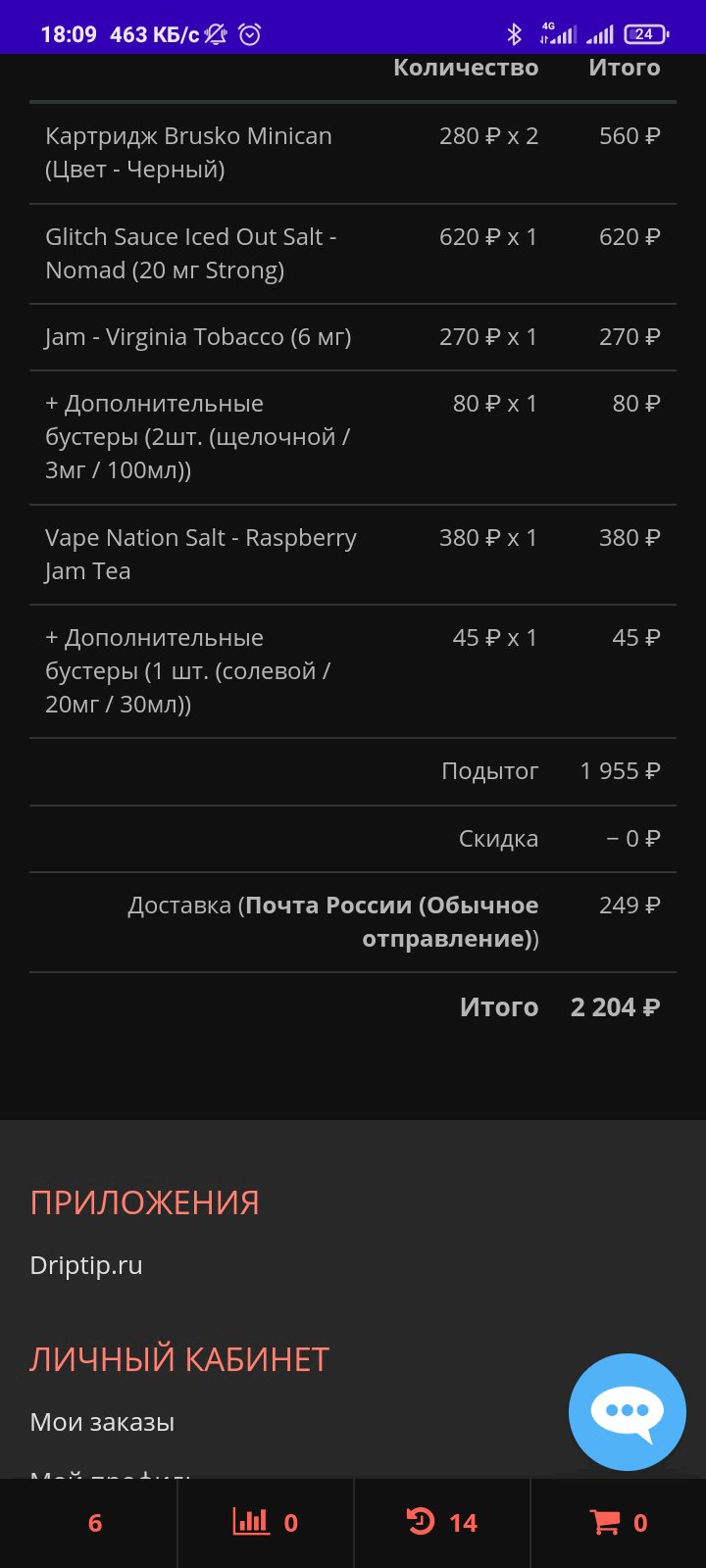
Task: Open recently viewed history
Action: [441, 1522]
